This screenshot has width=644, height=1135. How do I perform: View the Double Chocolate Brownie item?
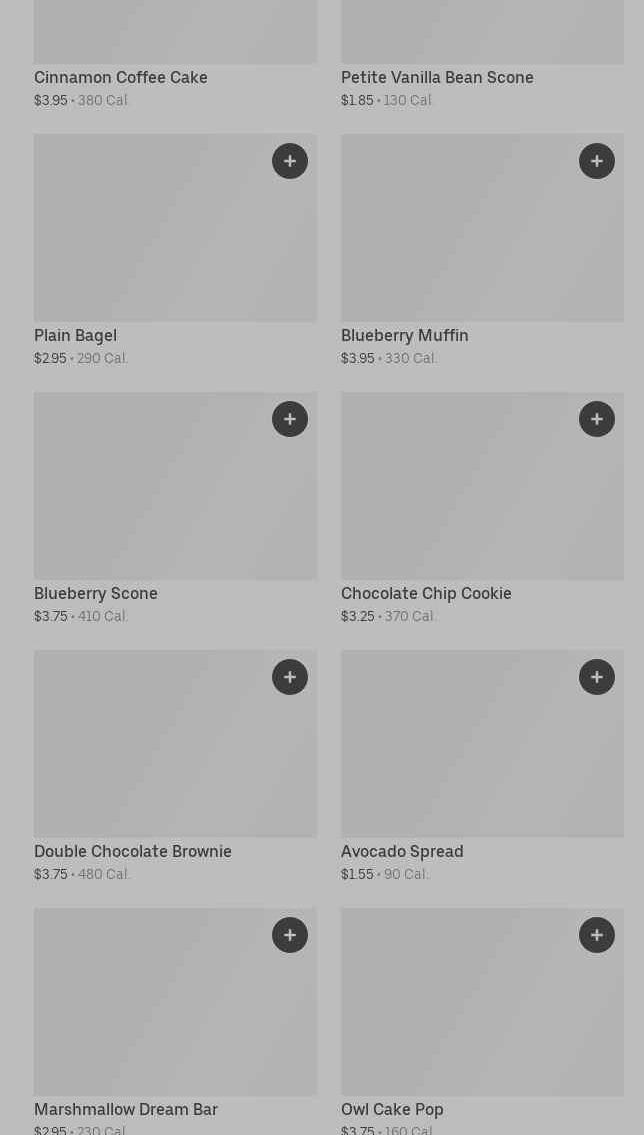pos(150,758)
